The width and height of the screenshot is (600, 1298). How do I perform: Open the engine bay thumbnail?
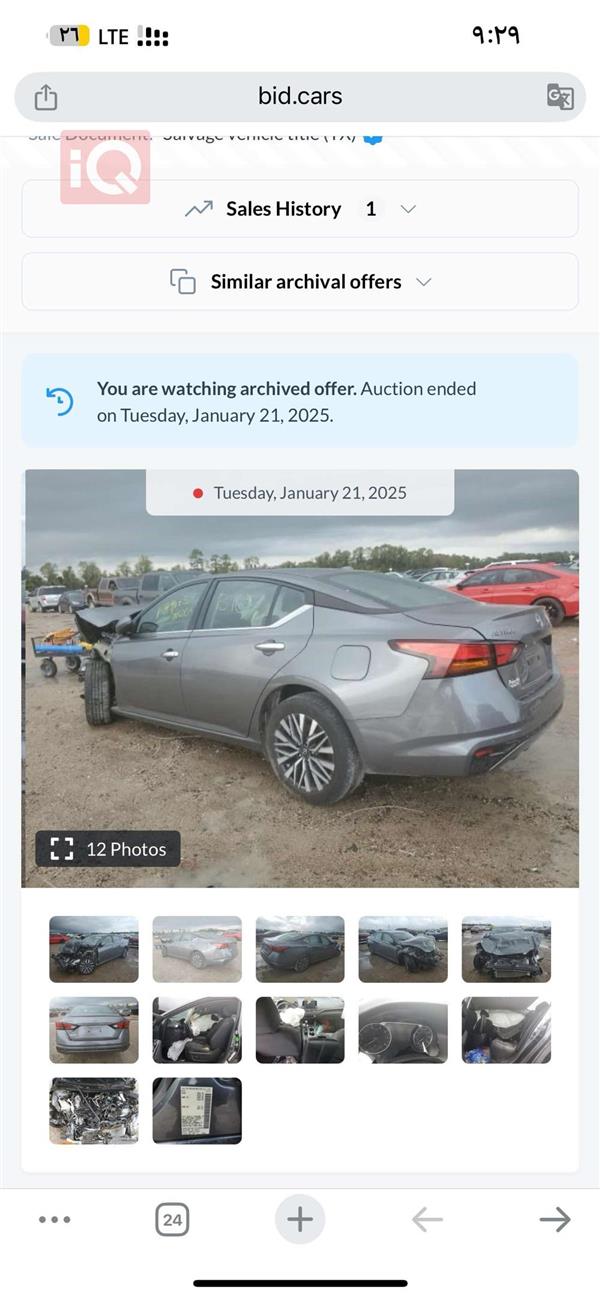[x=94, y=1110]
